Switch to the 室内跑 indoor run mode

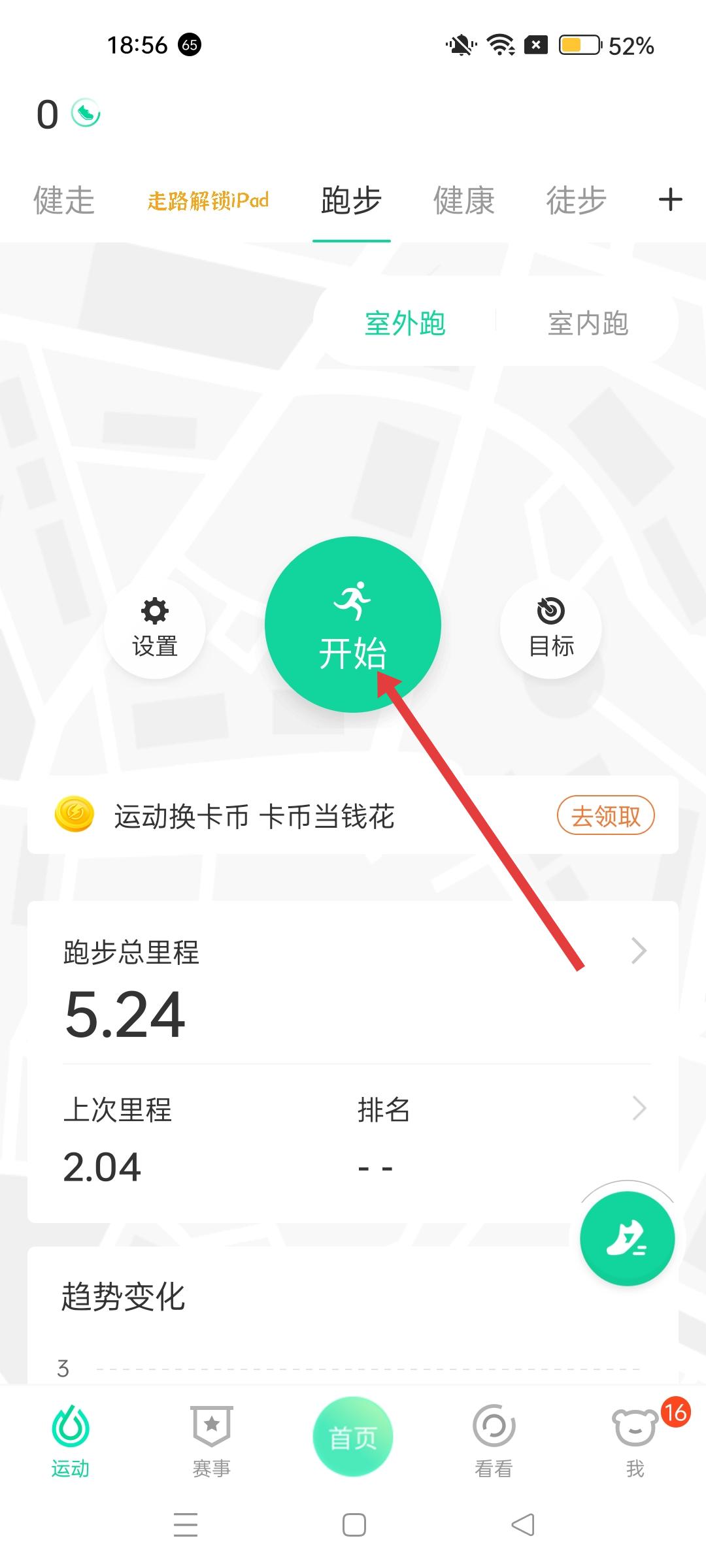click(588, 323)
